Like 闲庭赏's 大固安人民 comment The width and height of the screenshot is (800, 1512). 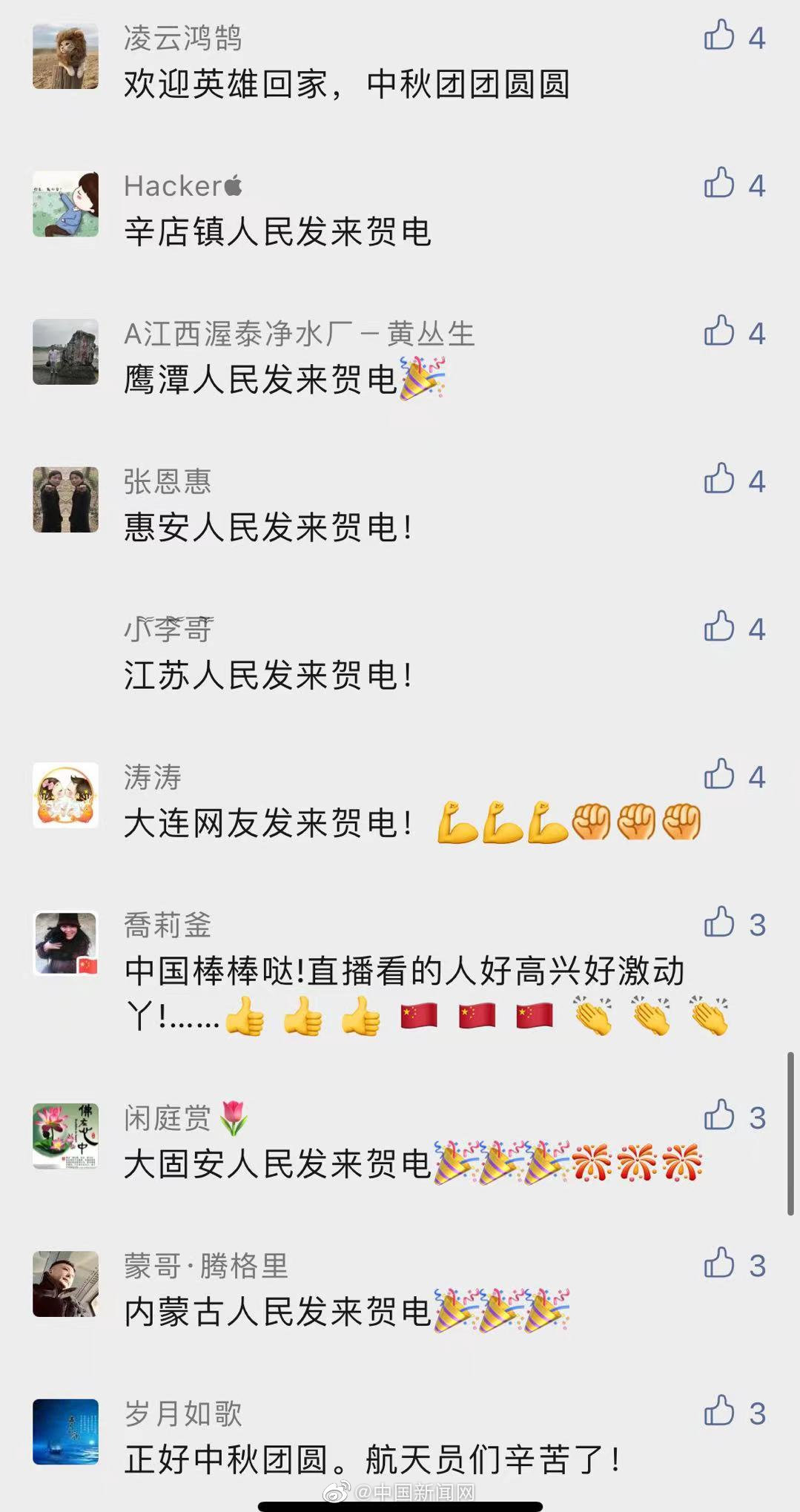tap(719, 1115)
